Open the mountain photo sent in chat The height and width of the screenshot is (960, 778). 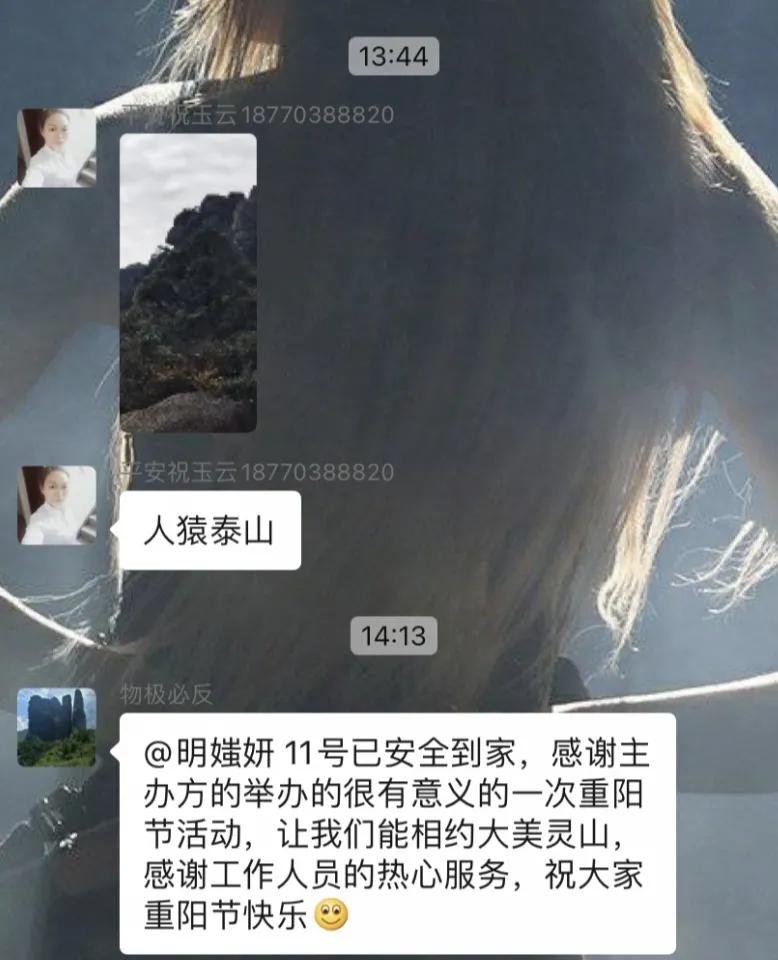coord(188,283)
